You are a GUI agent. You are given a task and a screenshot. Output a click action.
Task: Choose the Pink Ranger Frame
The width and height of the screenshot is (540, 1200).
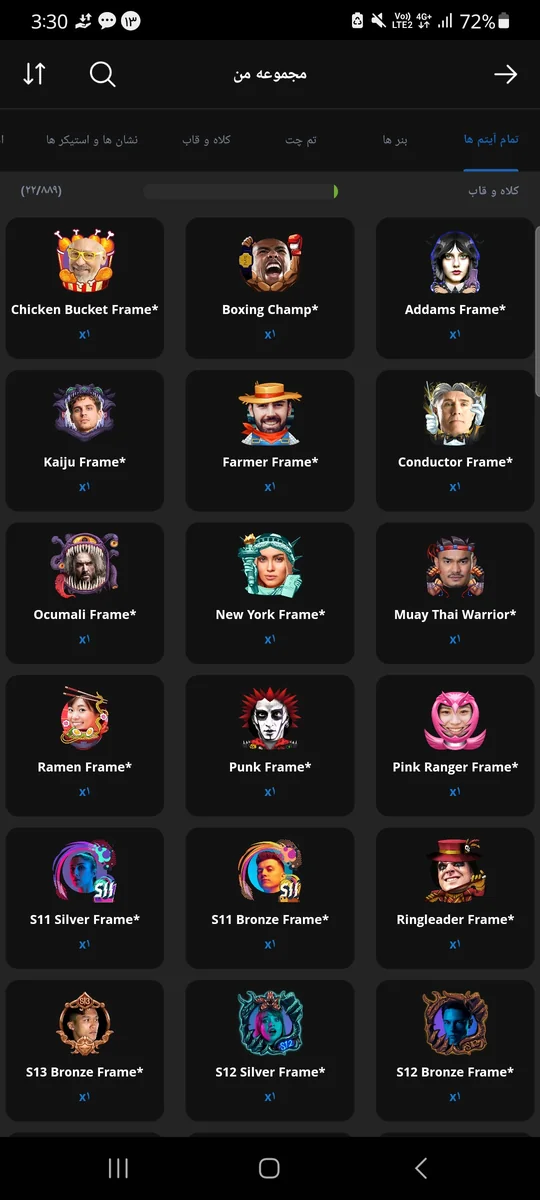click(455, 745)
